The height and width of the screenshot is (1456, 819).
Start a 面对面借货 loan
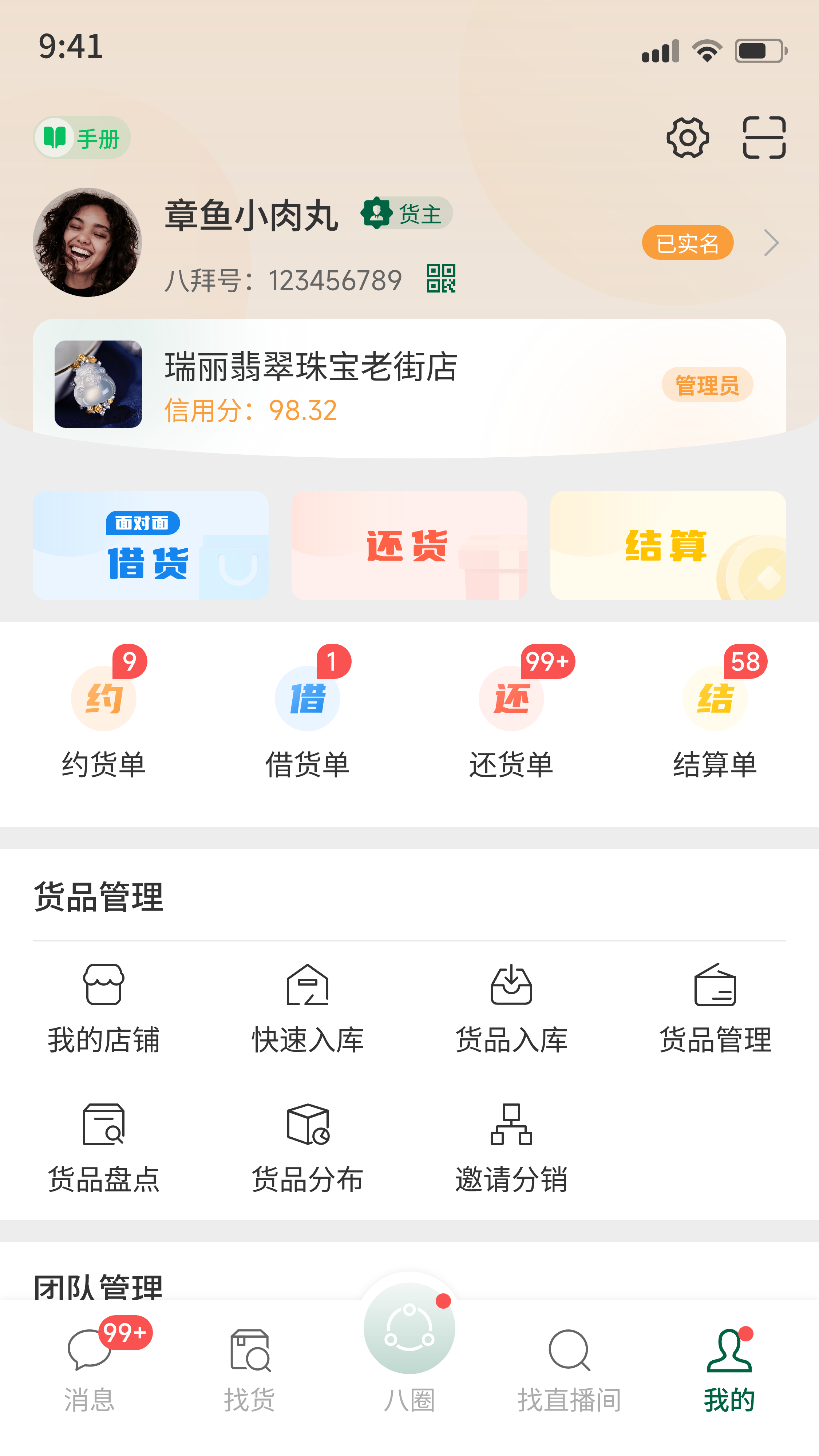pyautogui.click(x=150, y=545)
